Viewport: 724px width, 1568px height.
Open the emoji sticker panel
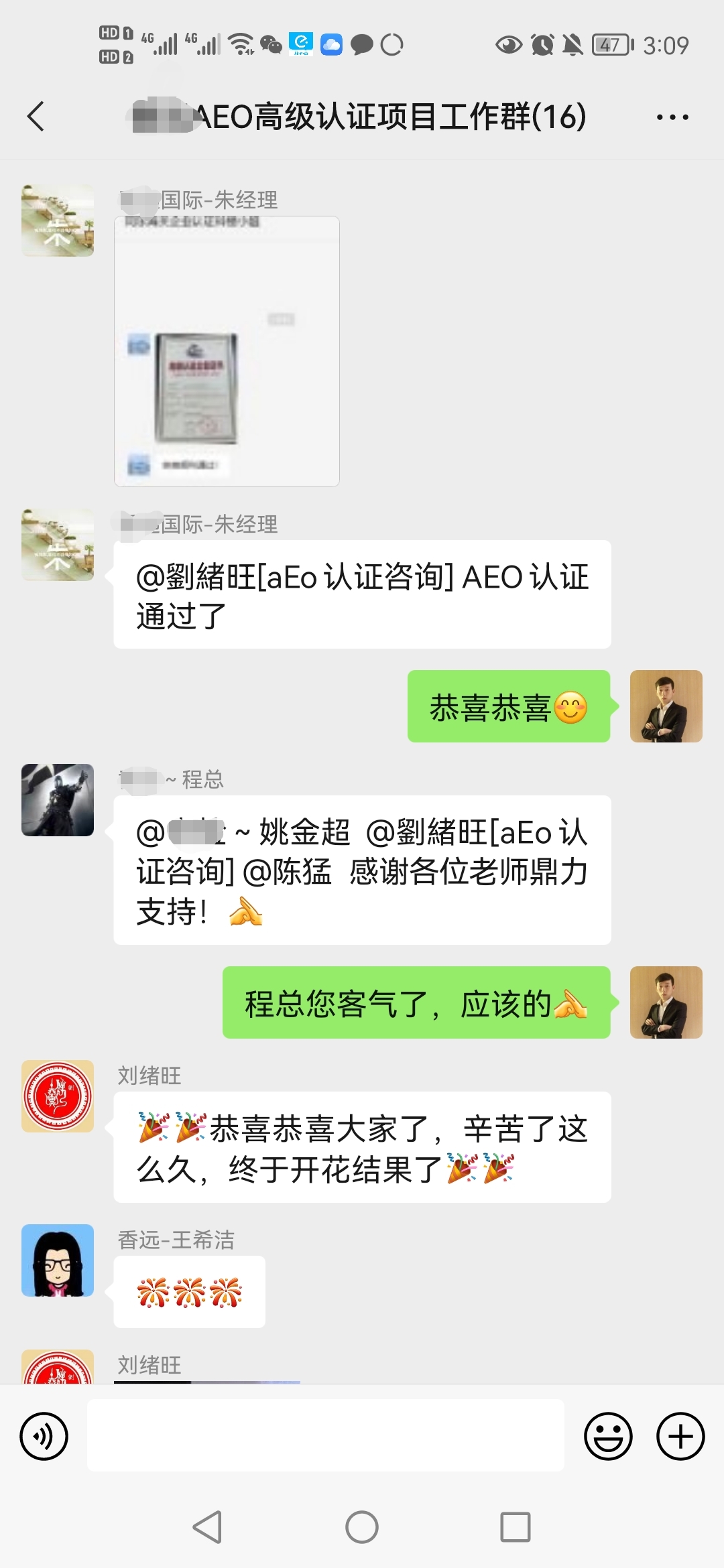point(608,1437)
